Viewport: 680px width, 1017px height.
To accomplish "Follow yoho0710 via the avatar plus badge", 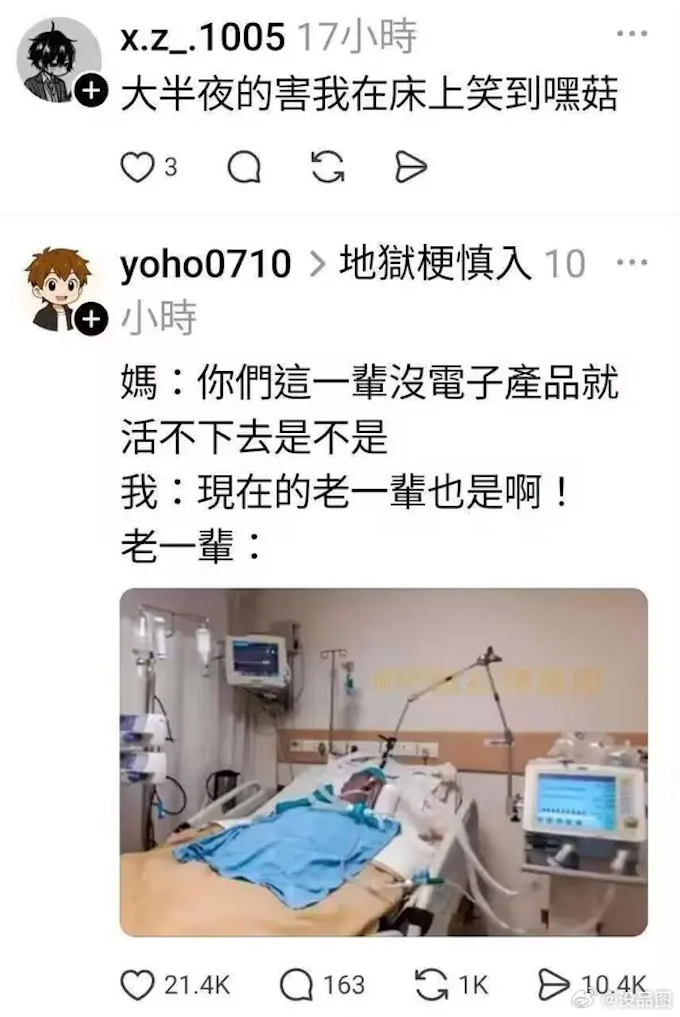I will pos(92,319).
